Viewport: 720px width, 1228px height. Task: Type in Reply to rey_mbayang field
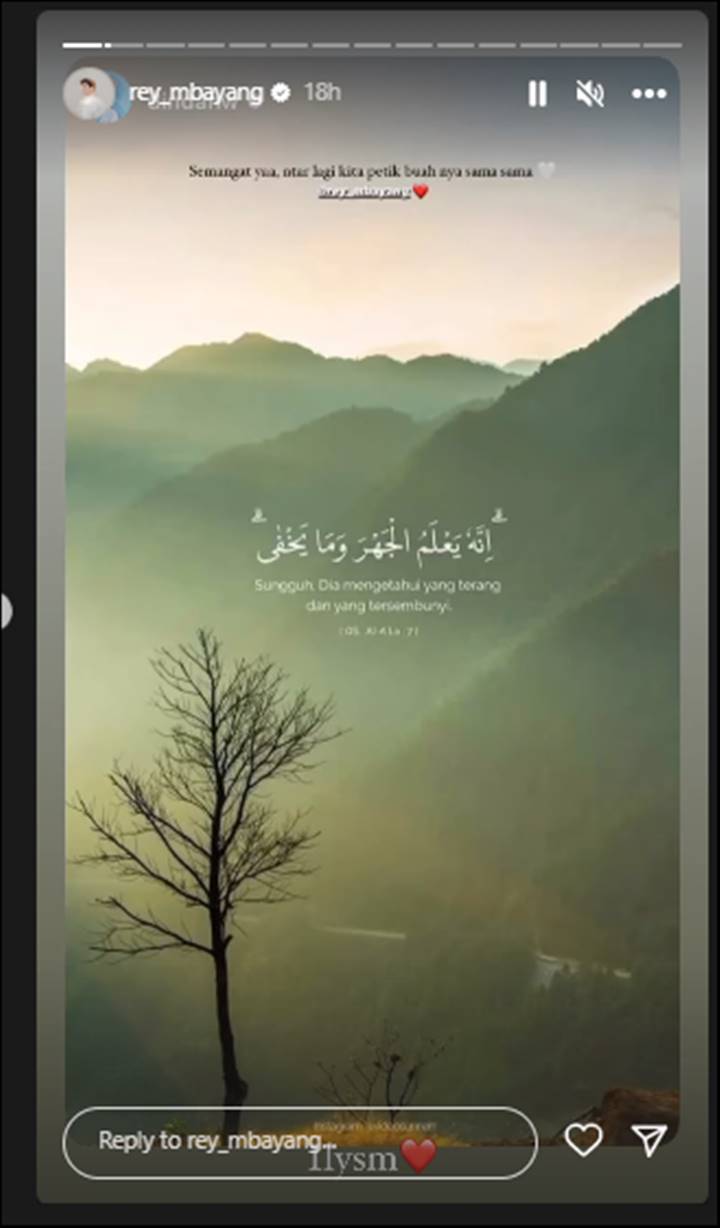[300, 1142]
